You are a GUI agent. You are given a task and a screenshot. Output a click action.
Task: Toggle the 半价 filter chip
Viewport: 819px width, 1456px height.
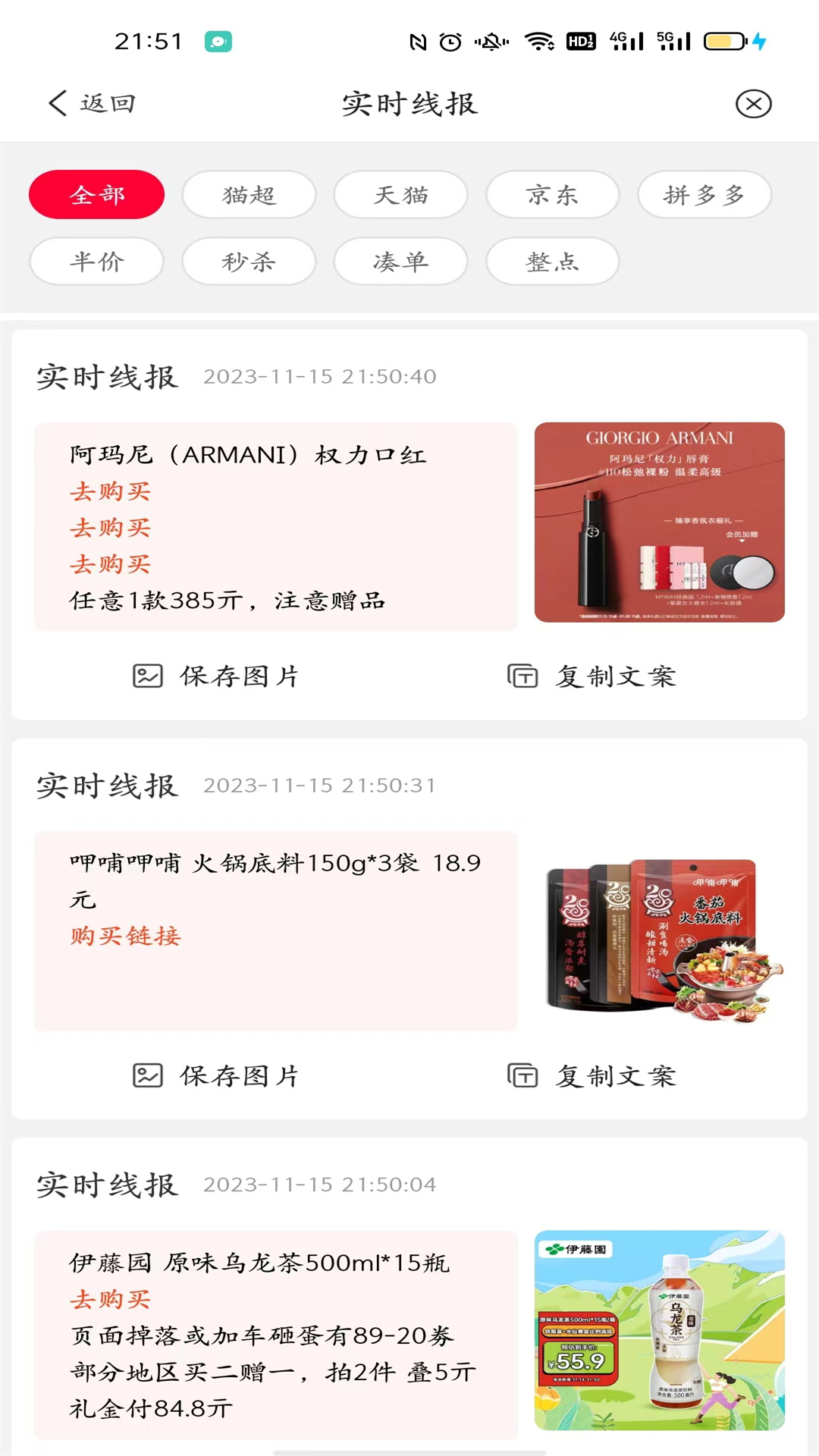point(96,261)
